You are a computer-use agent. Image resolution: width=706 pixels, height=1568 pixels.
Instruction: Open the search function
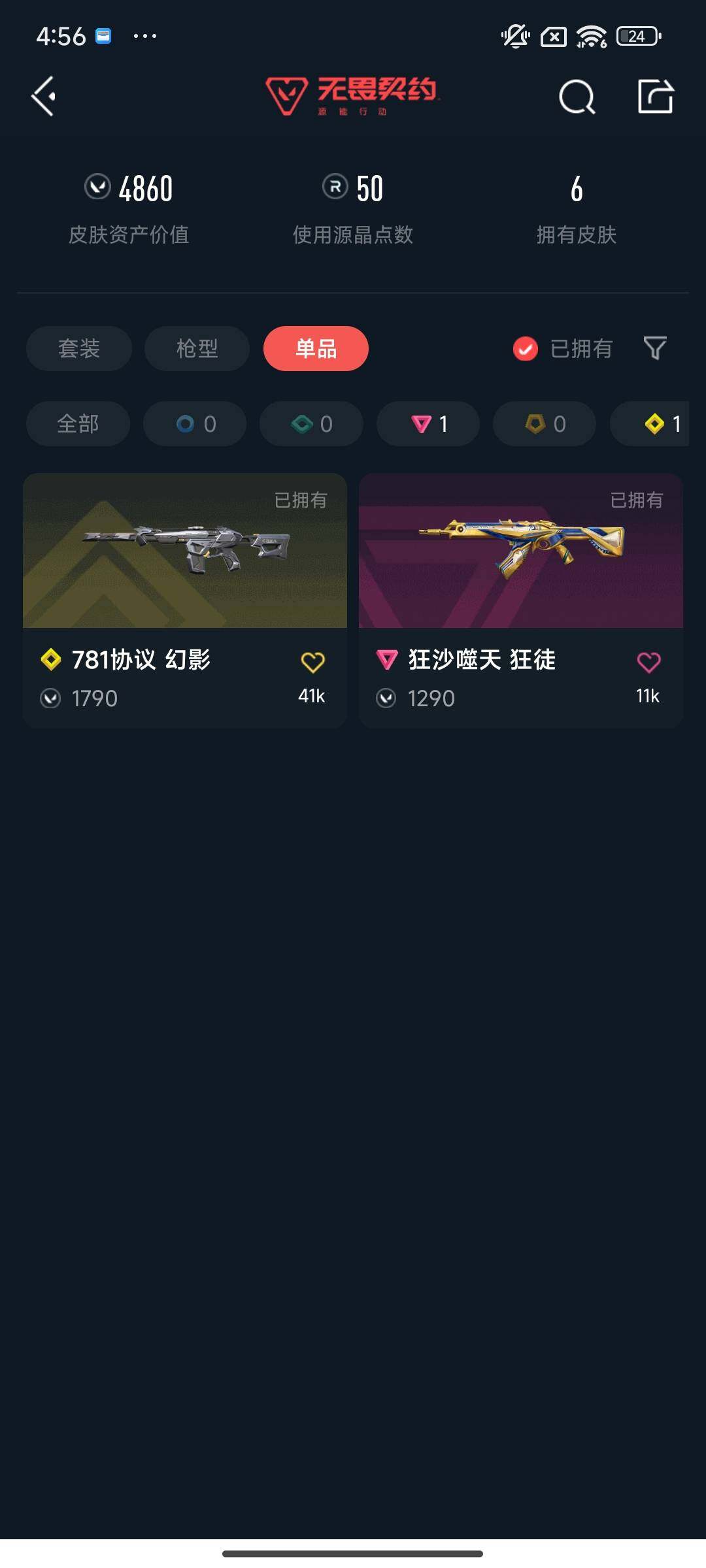576,97
